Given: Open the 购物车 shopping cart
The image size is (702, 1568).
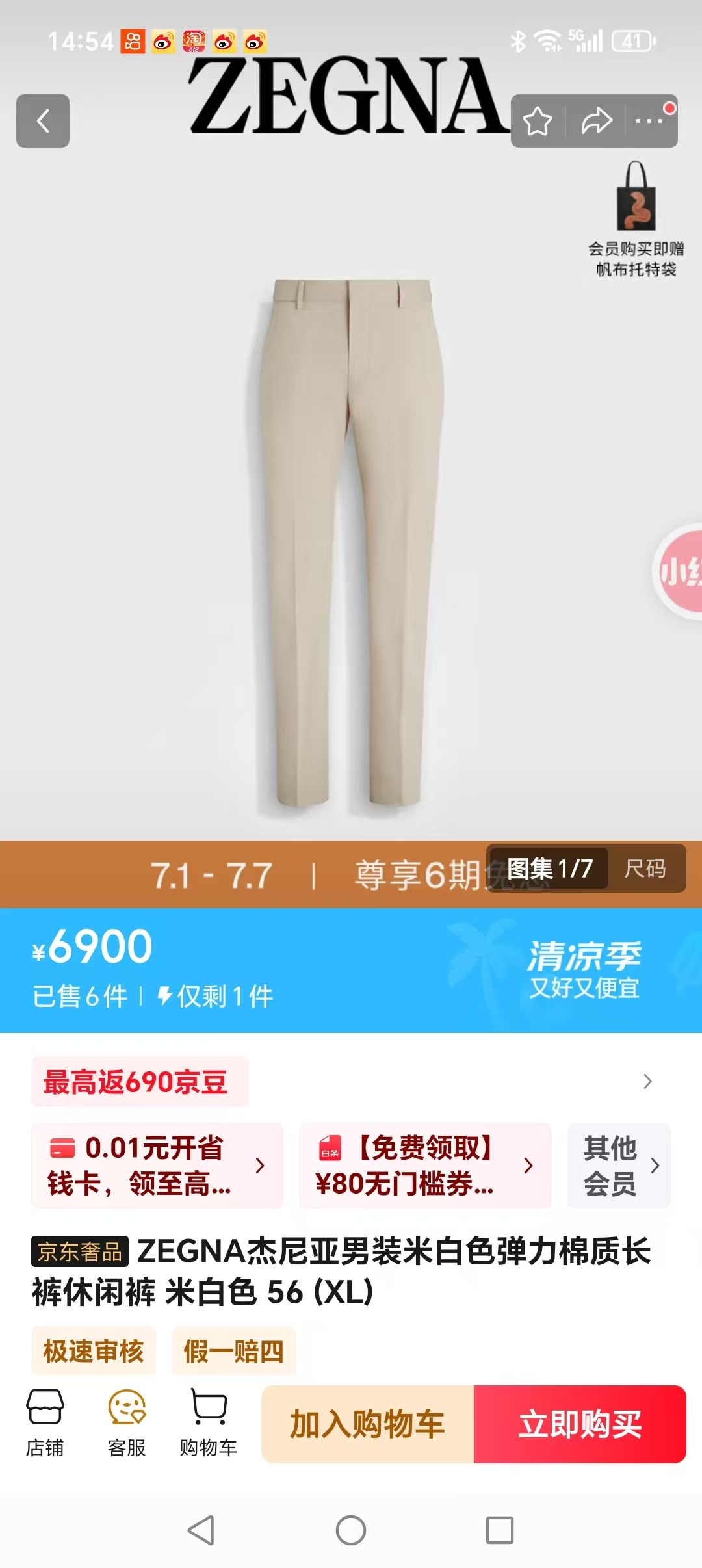Looking at the screenshot, I should click(209, 1424).
